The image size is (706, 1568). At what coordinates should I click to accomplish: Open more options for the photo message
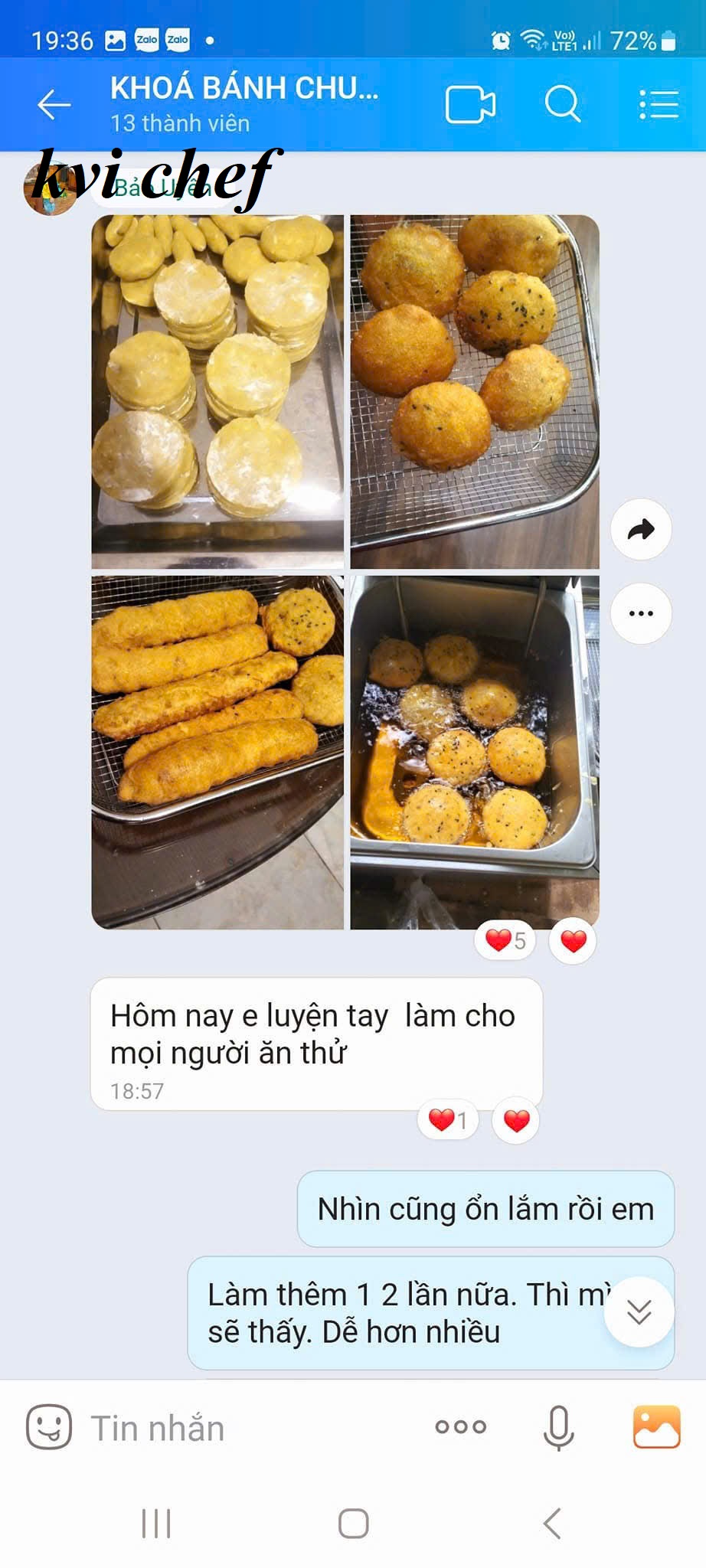click(641, 613)
